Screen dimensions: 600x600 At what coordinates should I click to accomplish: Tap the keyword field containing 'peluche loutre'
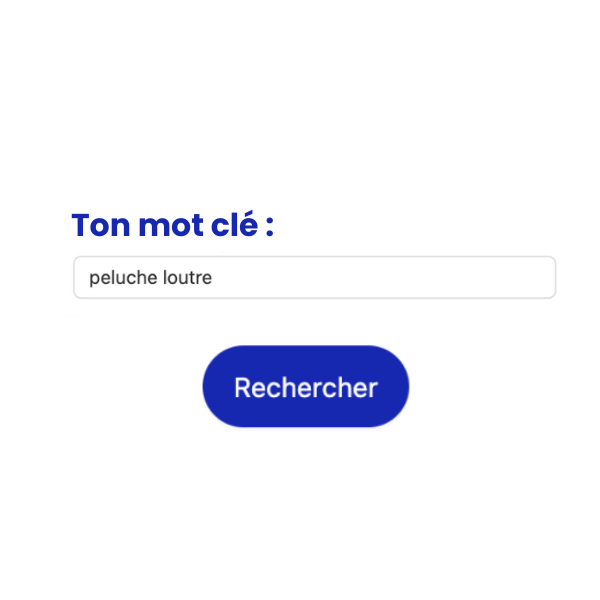point(314,277)
